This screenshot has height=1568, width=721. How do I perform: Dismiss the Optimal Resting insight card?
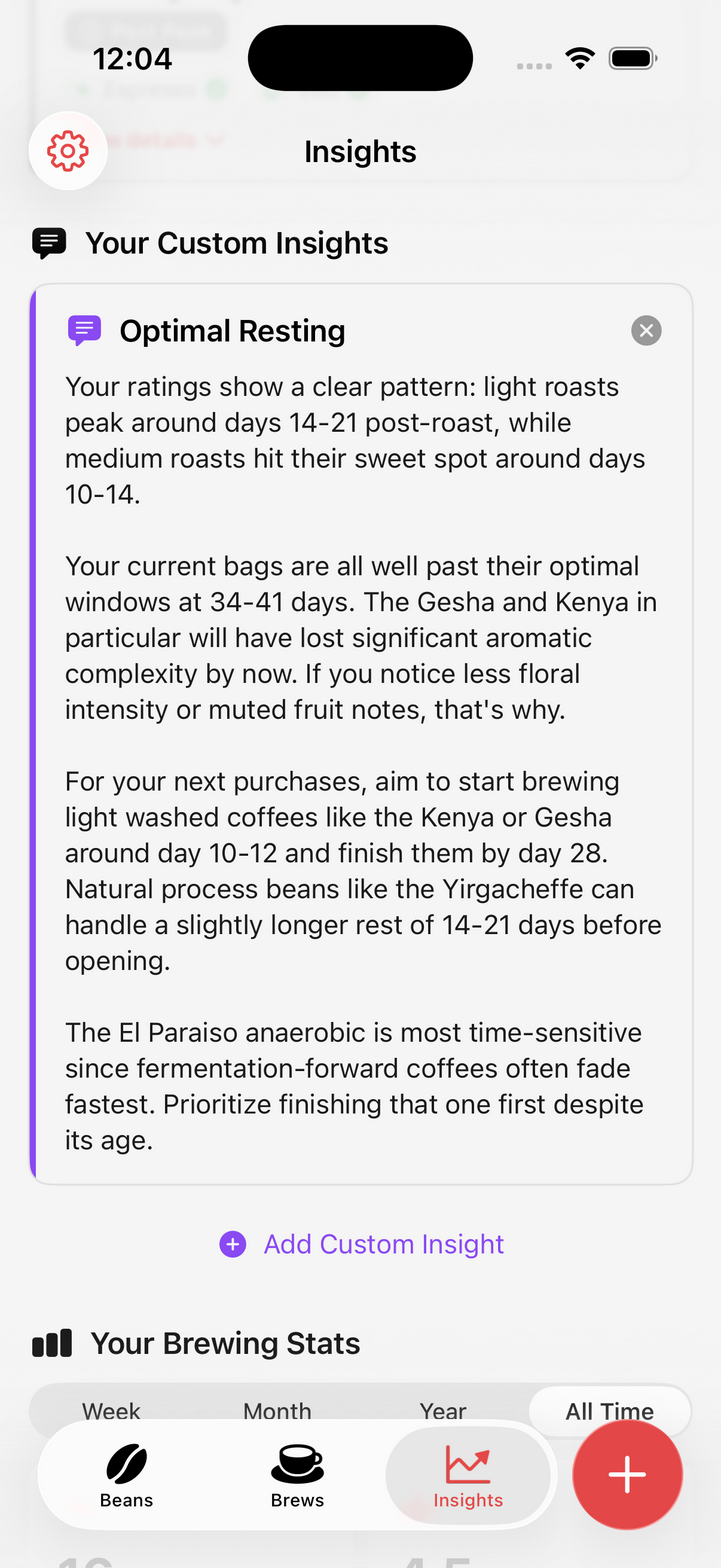click(x=645, y=329)
